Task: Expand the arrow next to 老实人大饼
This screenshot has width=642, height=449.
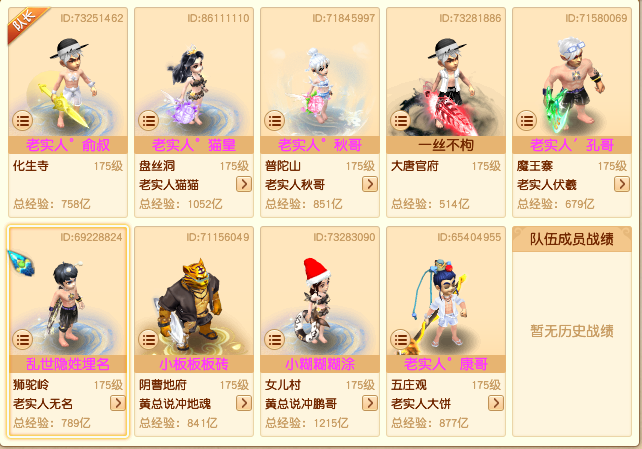Action: (495, 403)
